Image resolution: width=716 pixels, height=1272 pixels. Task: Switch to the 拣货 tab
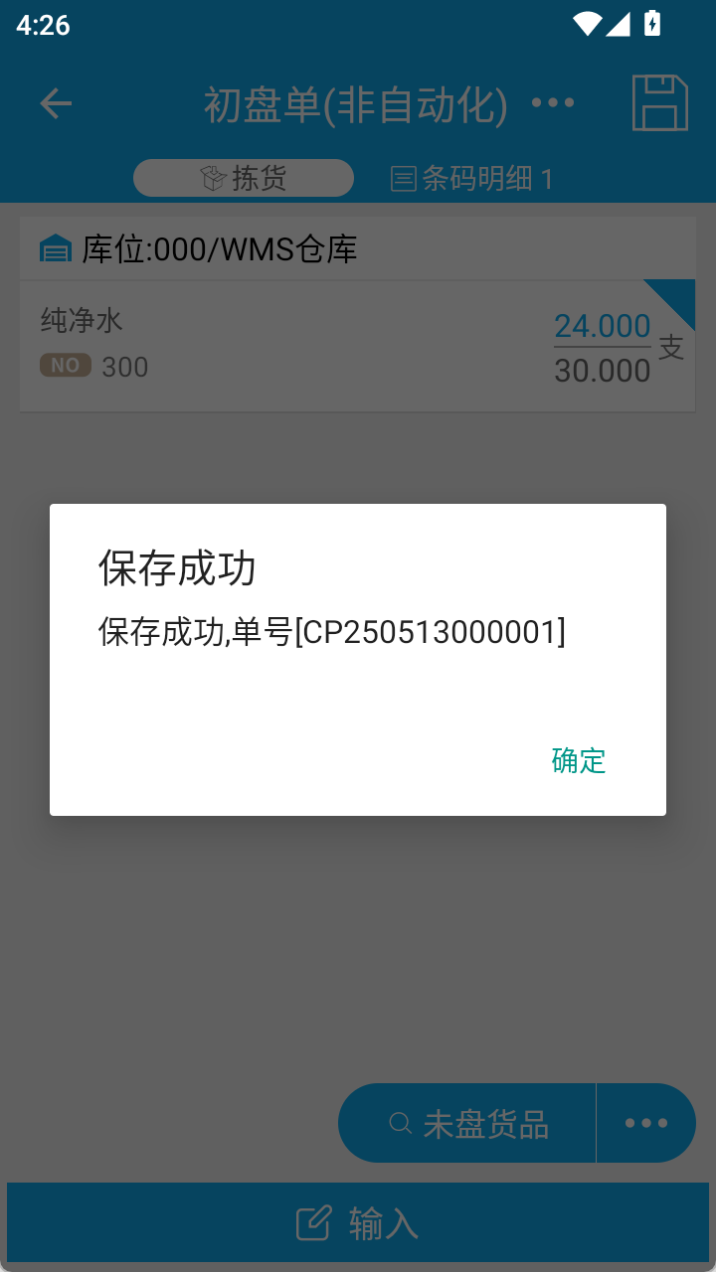244,178
